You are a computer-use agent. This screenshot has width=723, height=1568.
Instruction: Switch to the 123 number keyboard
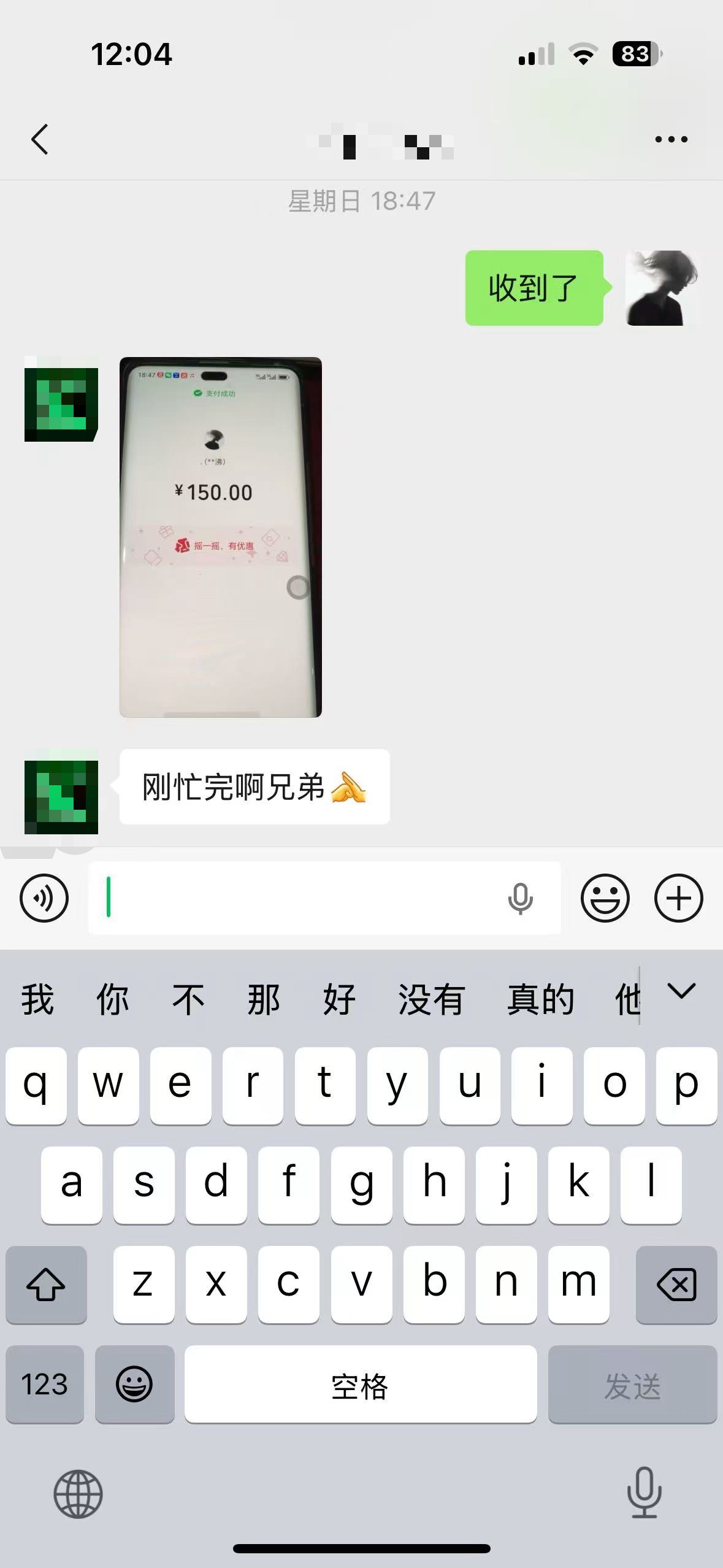(44, 1384)
